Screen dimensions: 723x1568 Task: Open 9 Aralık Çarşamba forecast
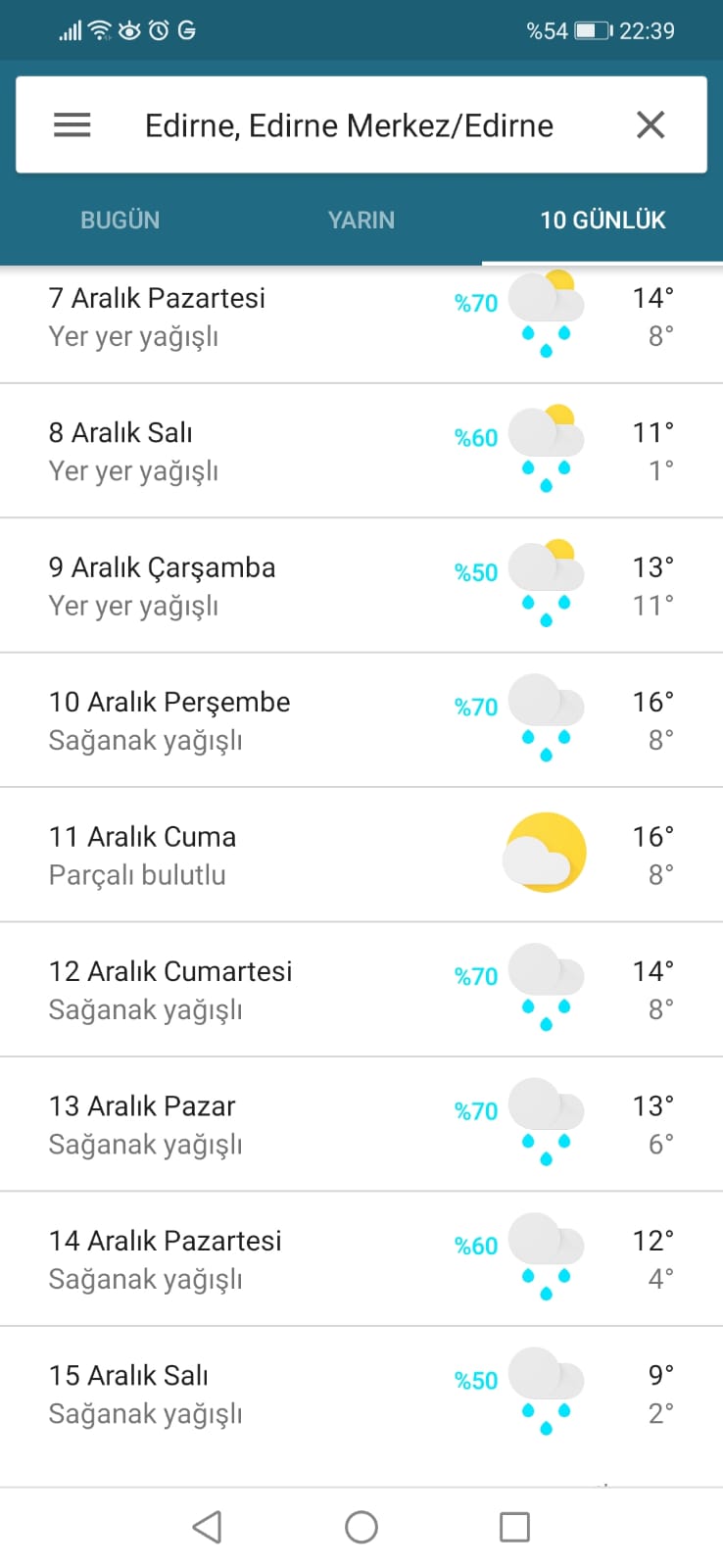361,586
